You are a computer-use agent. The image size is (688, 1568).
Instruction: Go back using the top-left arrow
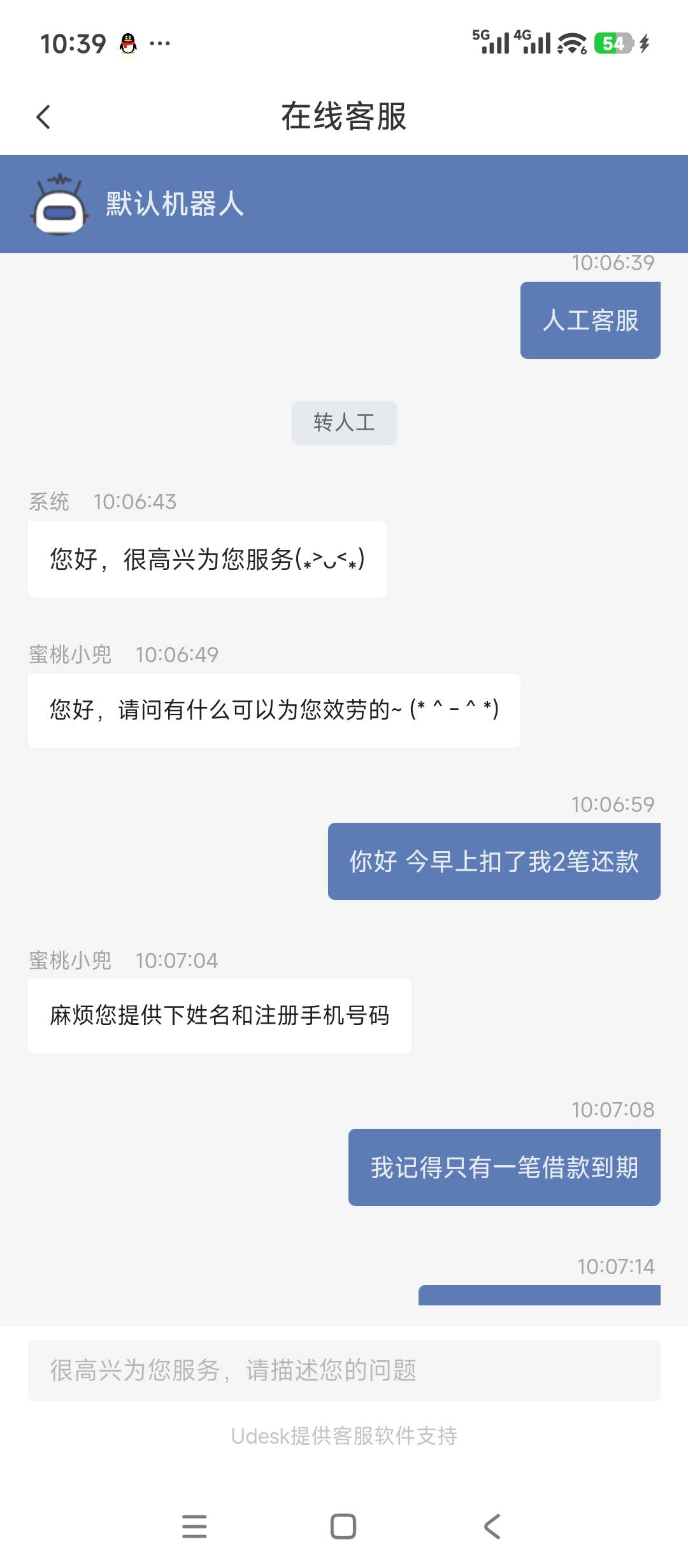click(43, 117)
